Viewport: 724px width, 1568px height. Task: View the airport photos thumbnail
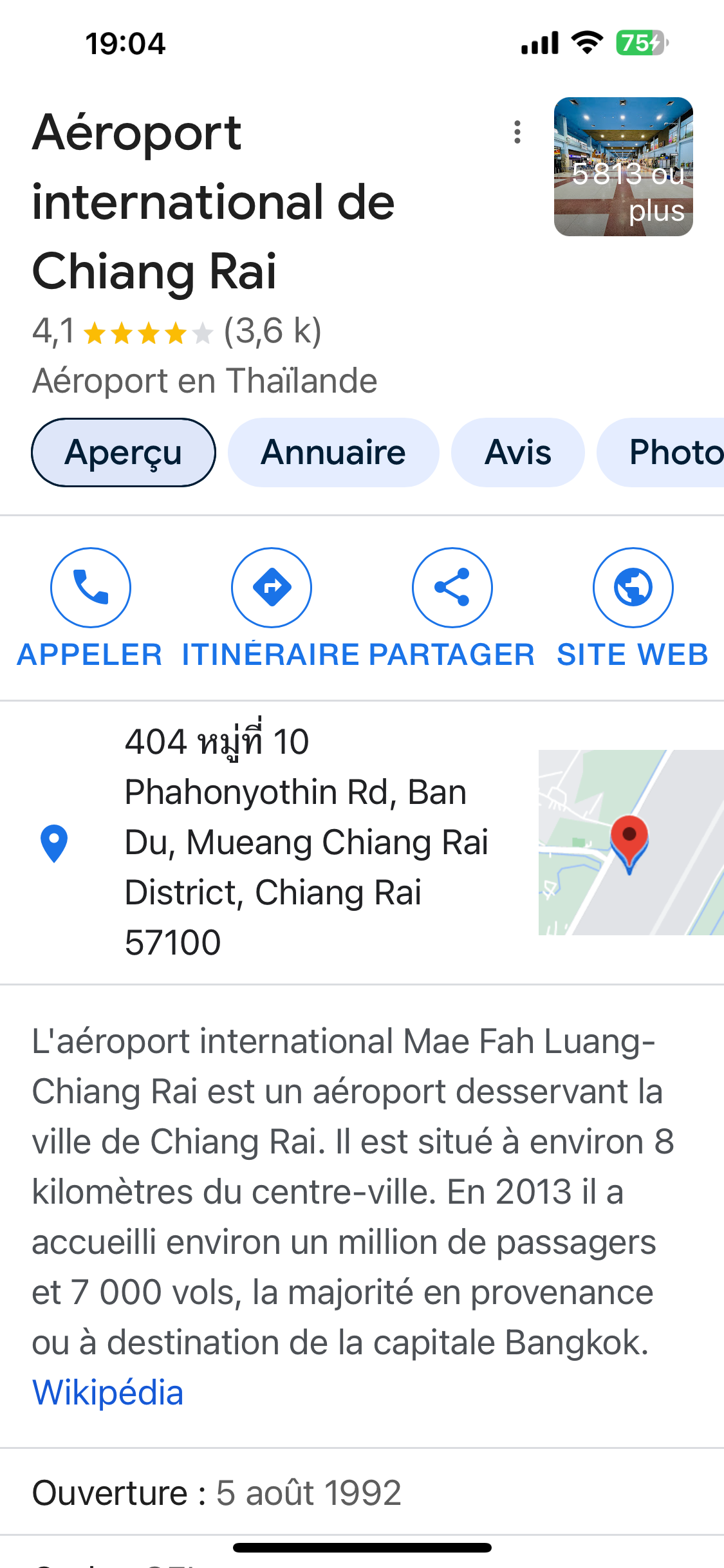[623, 167]
